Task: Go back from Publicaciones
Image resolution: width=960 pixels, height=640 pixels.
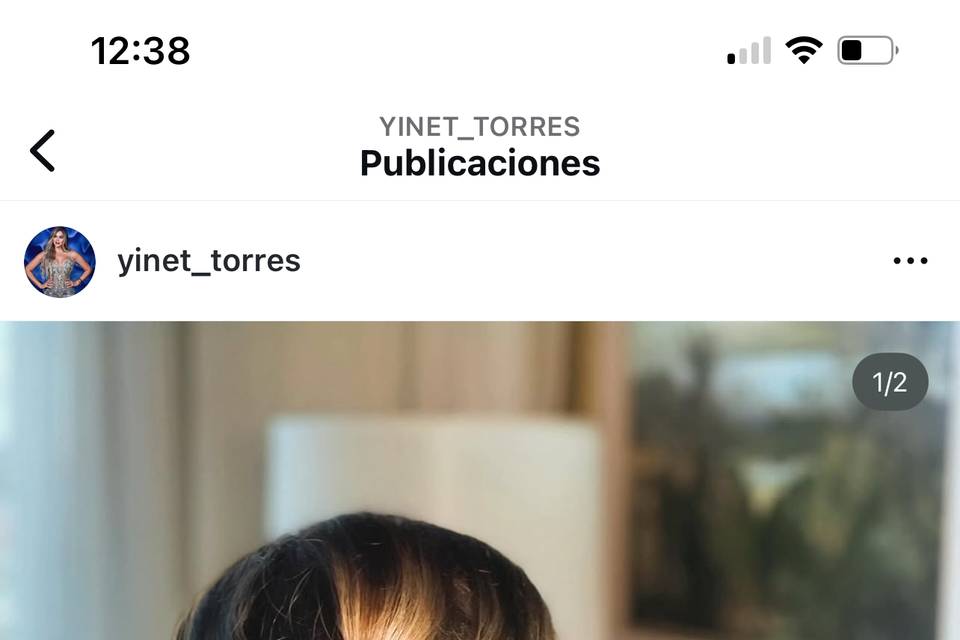Action: (42, 151)
